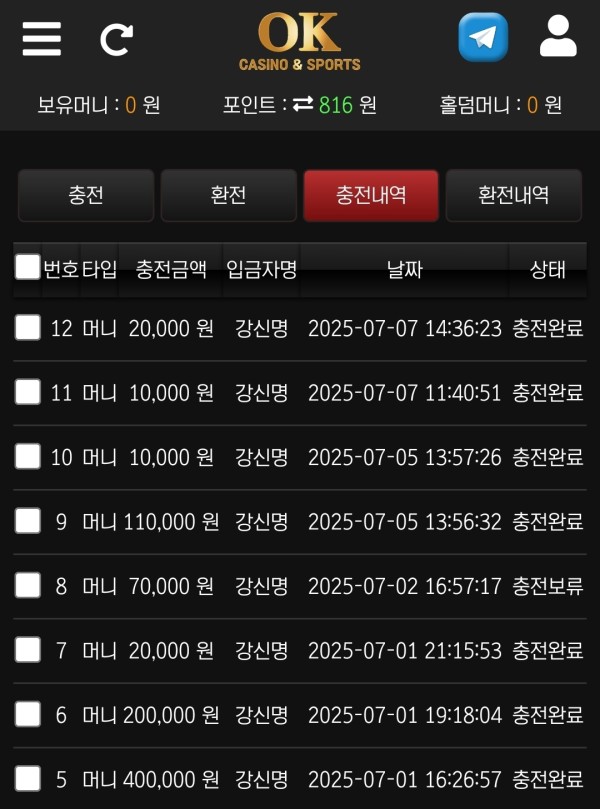600x809 pixels.
Task: Refresh the page with the reload icon
Action: [x=116, y=39]
